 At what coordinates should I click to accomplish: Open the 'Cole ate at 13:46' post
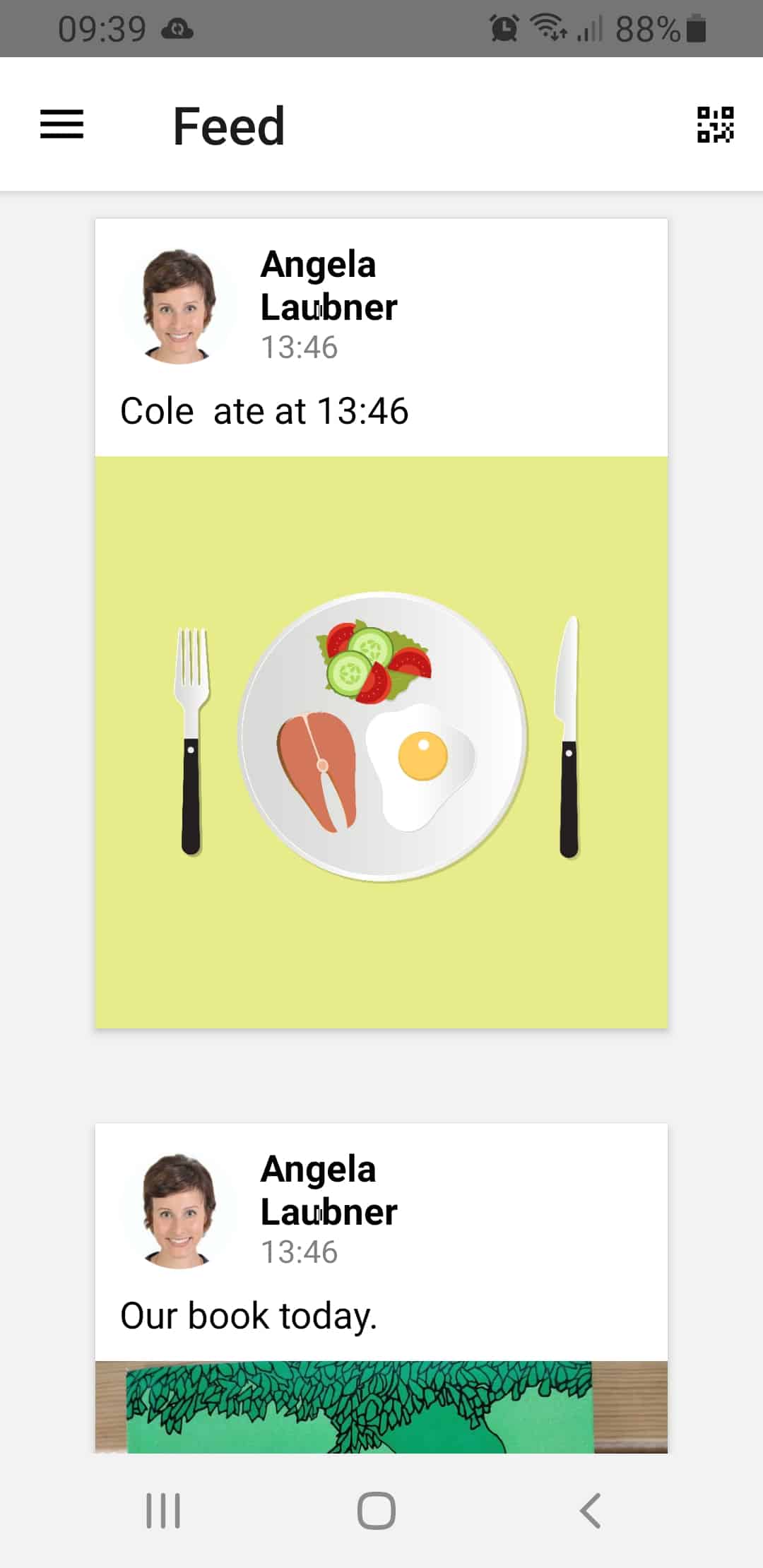pos(381,623)
